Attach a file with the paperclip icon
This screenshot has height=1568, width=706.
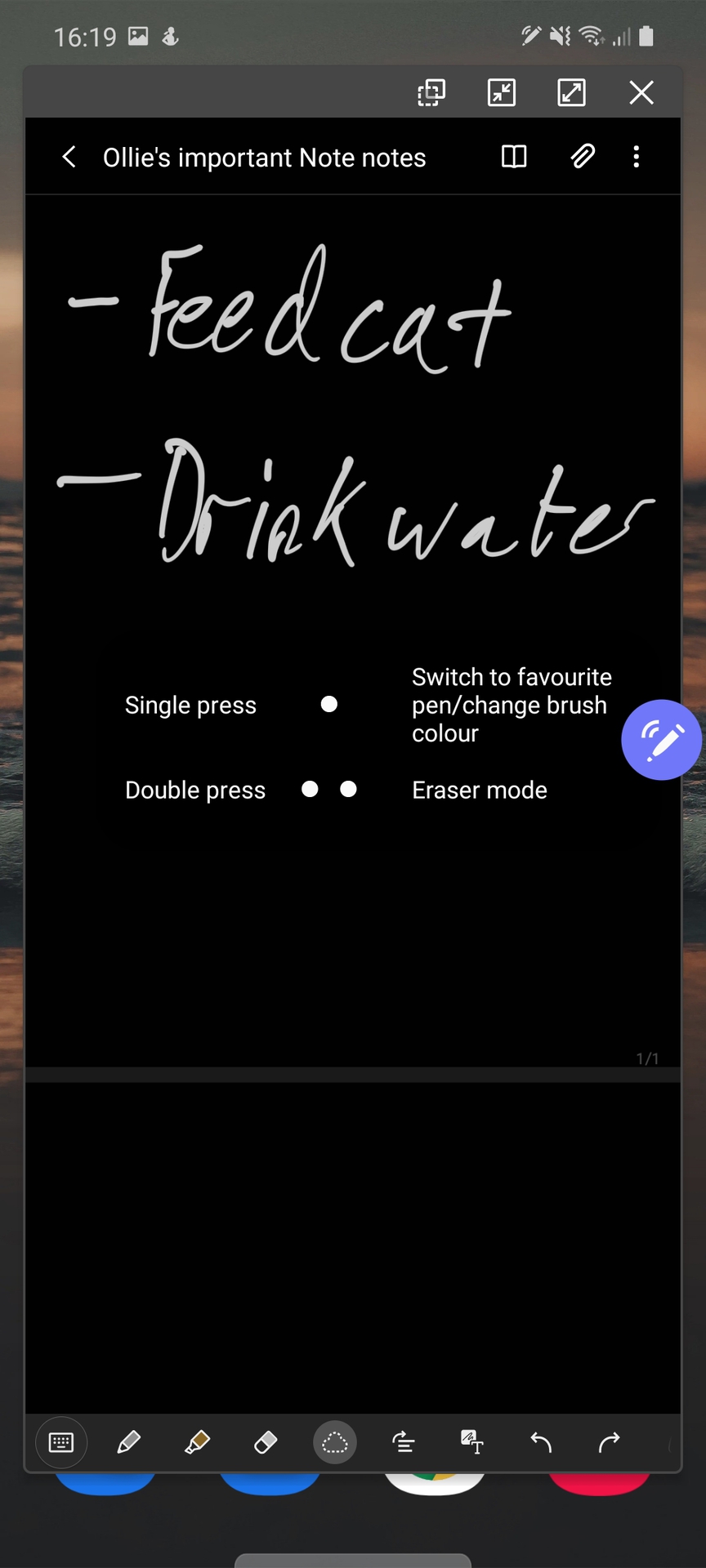(583, 157)
